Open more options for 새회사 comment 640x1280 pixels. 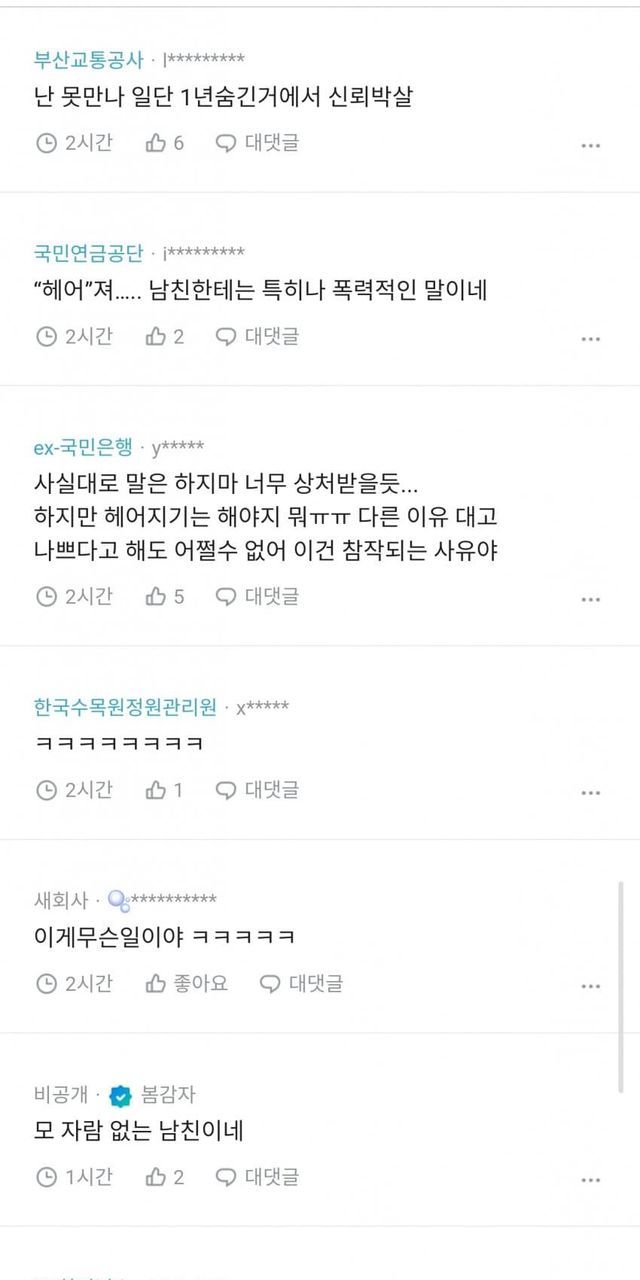pos(591,986)
